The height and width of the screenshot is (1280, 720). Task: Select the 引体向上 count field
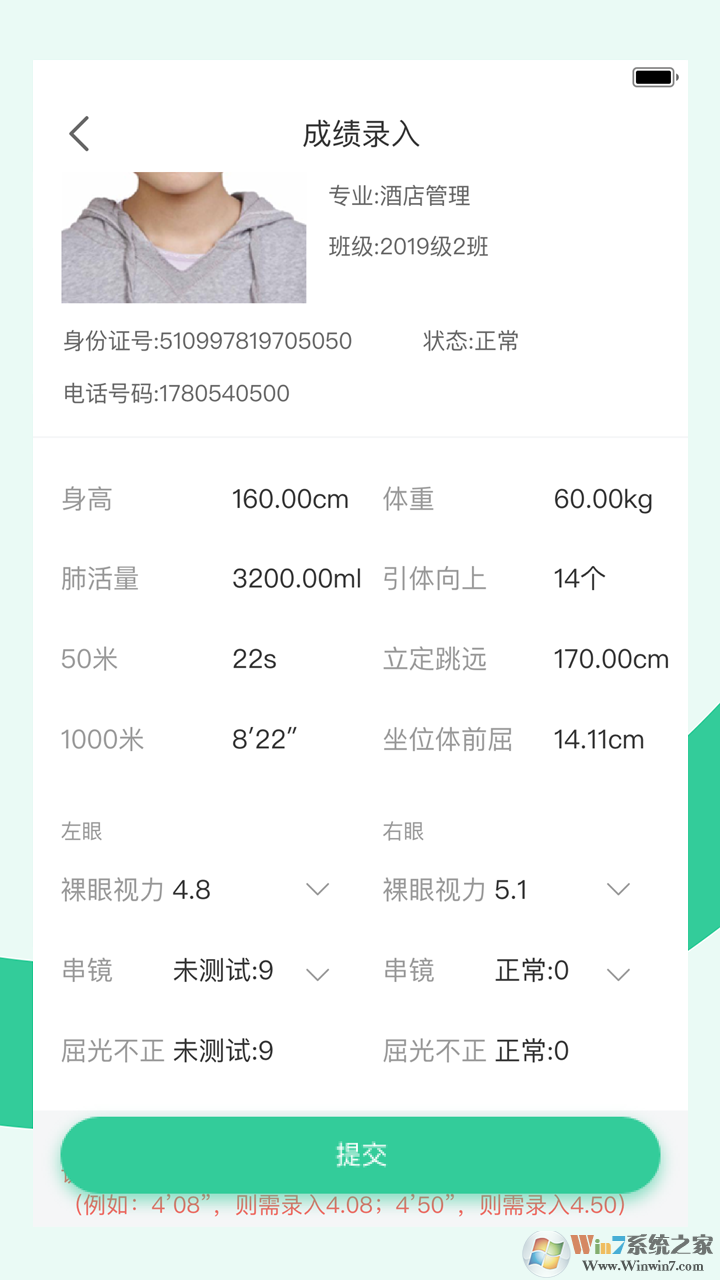(580, 578)
